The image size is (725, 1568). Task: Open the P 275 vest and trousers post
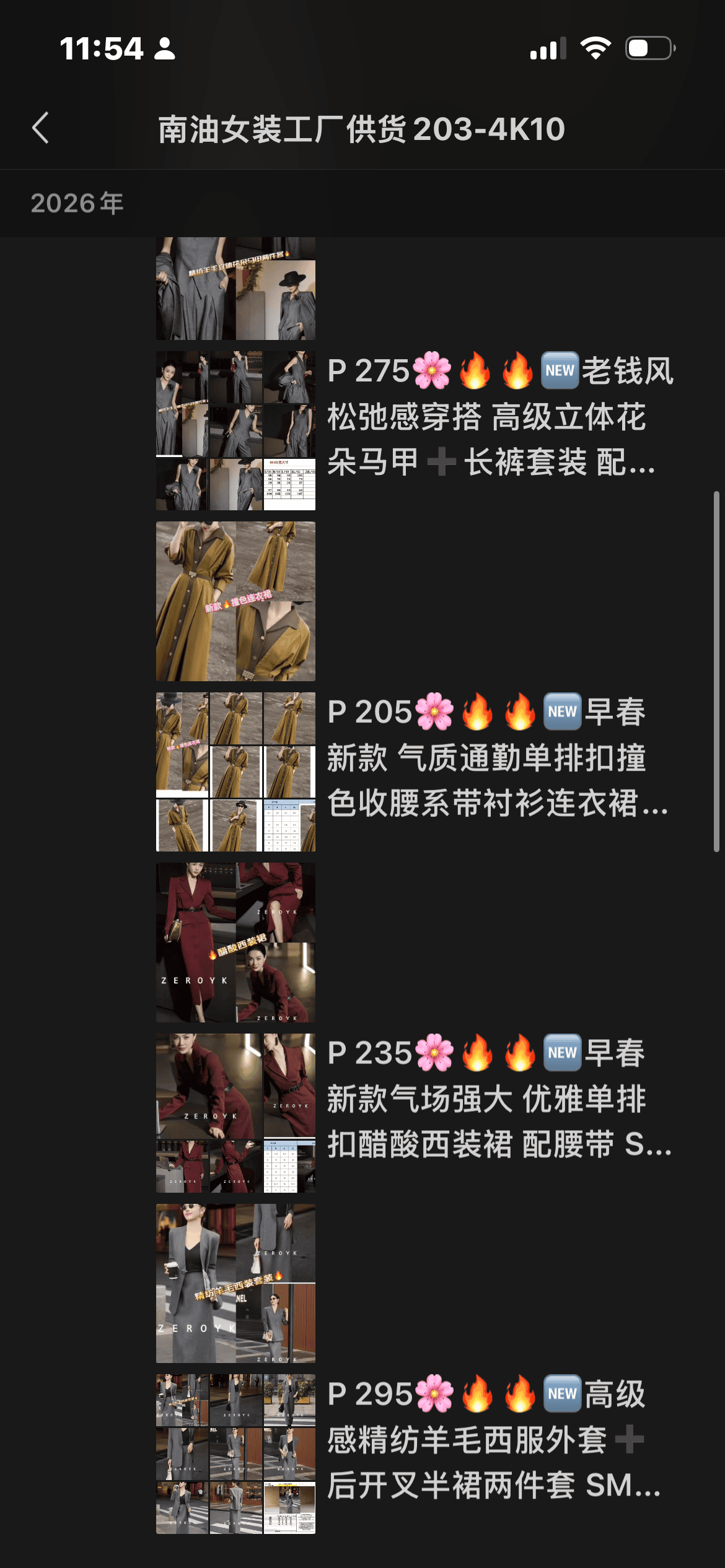click(x=235, y=431)
